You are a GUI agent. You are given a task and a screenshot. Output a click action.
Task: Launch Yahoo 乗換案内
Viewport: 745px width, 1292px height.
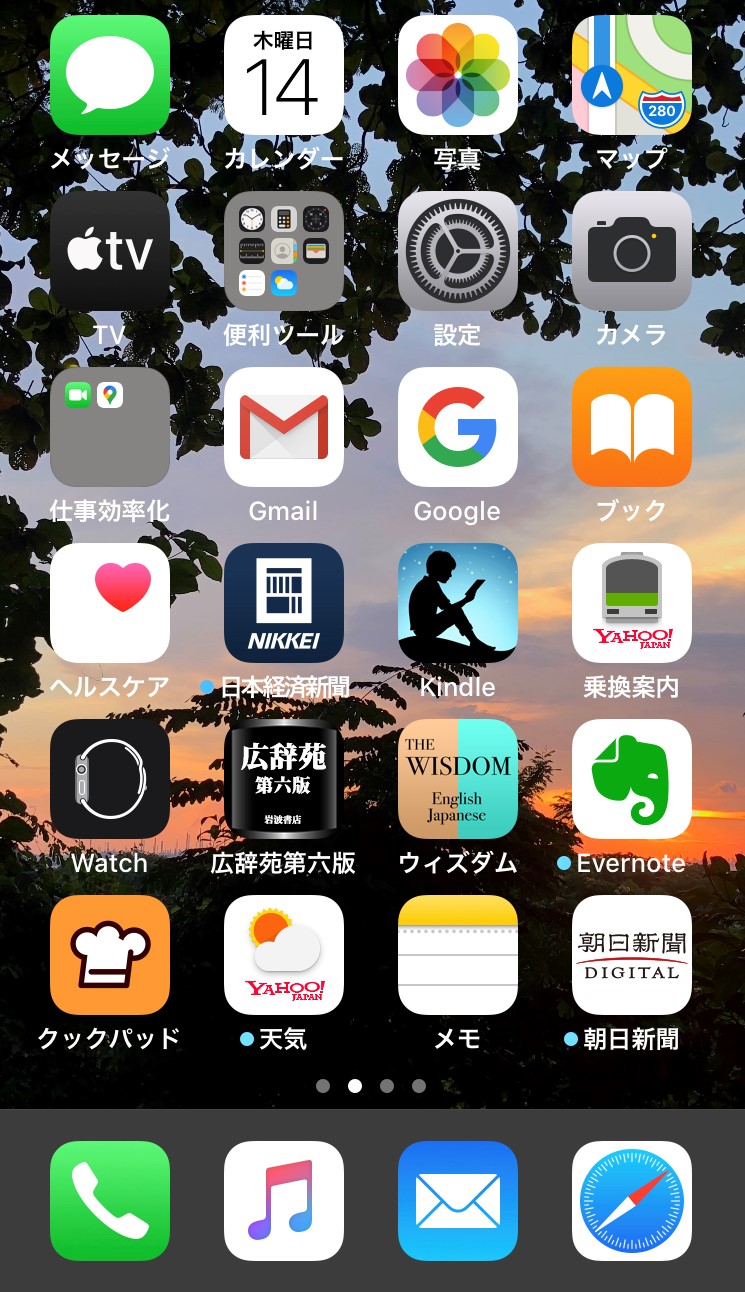[632, 603]
